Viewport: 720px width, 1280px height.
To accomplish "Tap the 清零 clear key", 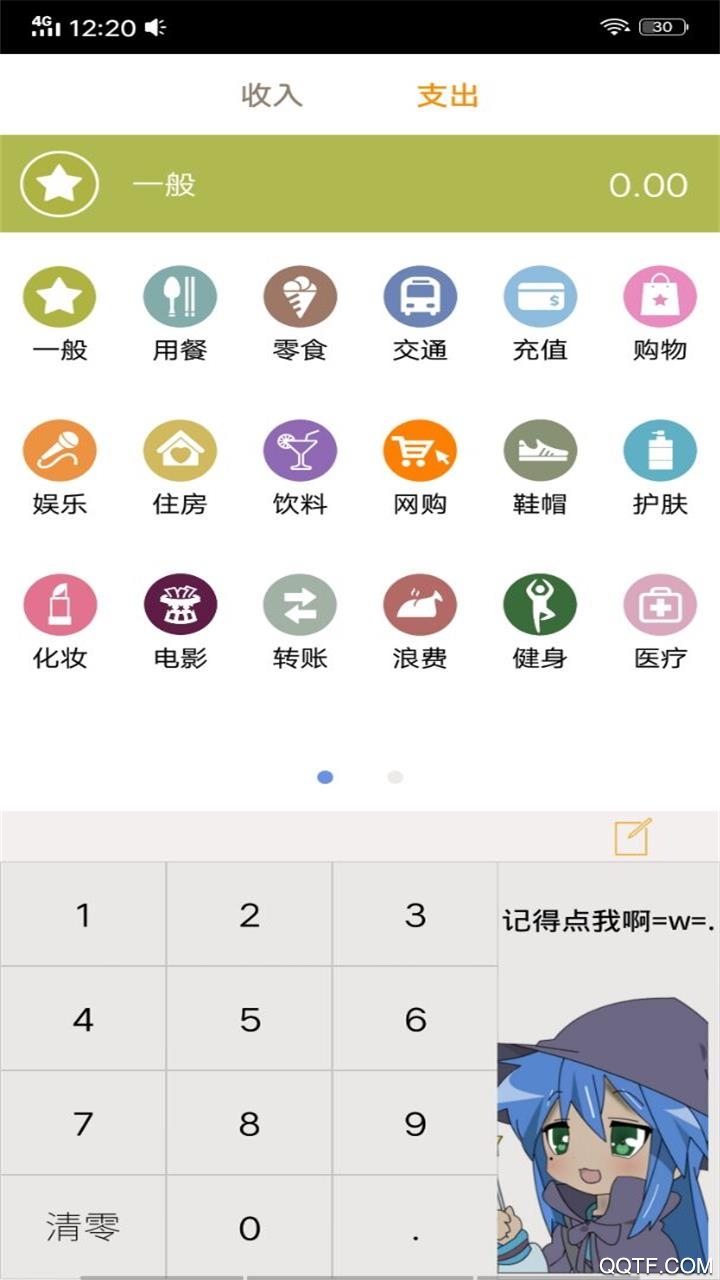I will click(83, 1227).
